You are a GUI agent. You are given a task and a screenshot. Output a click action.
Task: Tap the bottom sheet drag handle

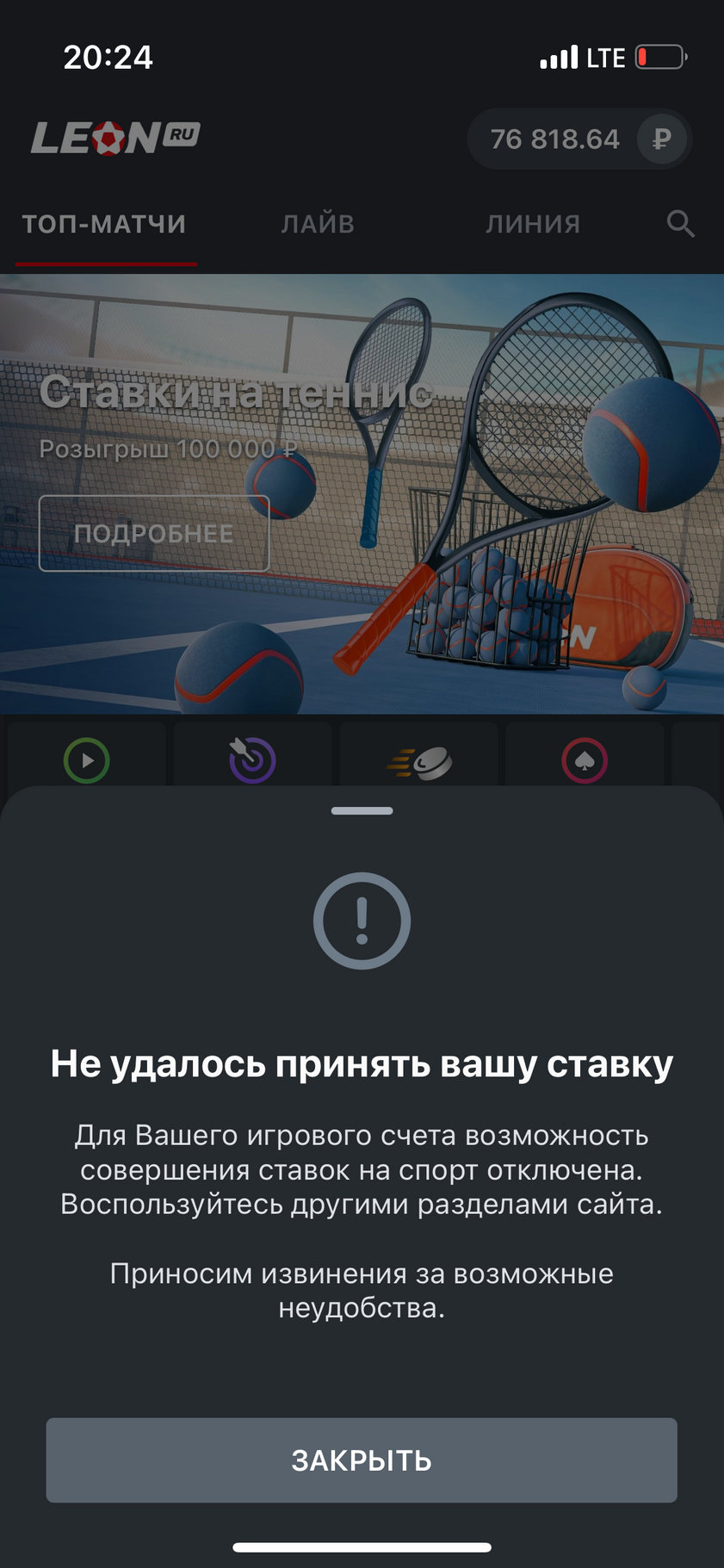(x=362, y=810)
